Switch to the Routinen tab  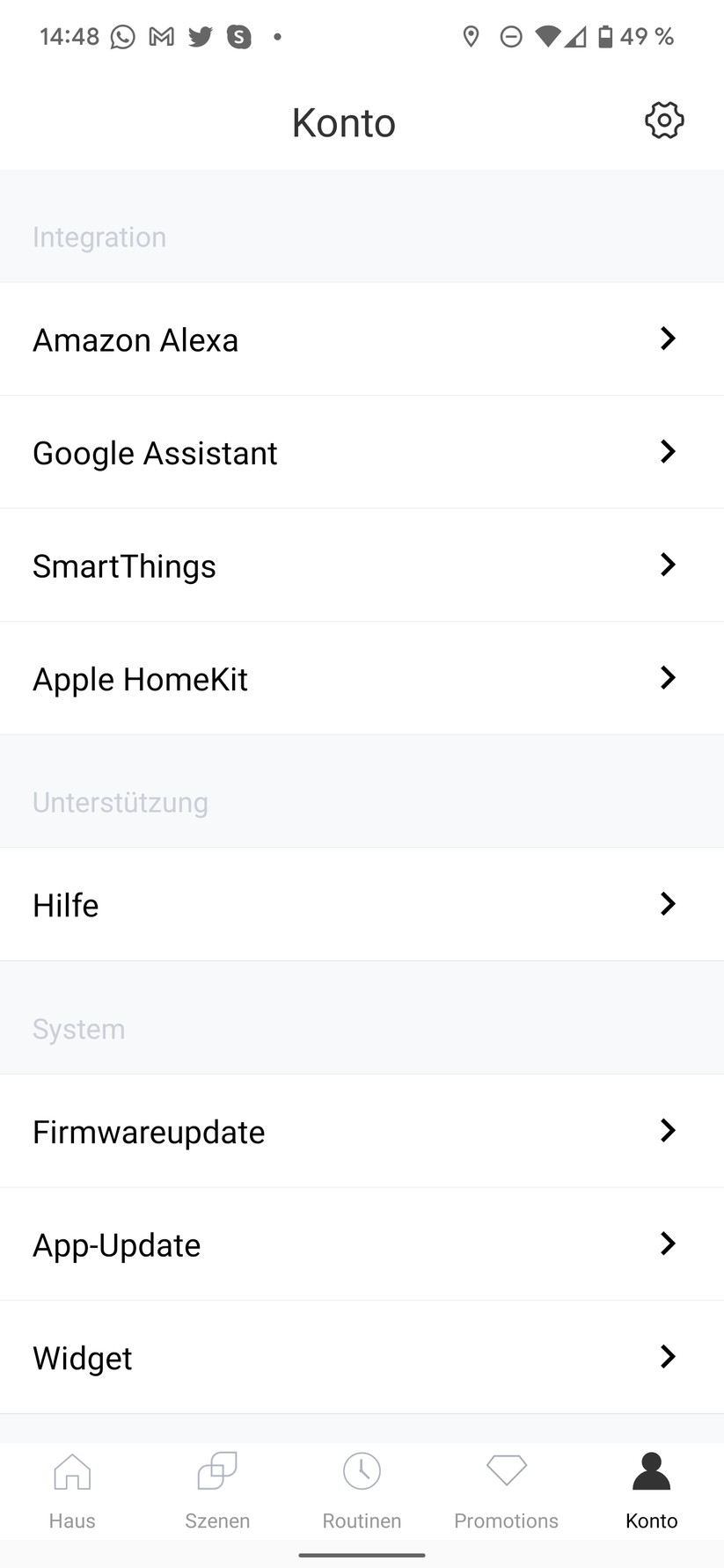tap(362, 1491)
